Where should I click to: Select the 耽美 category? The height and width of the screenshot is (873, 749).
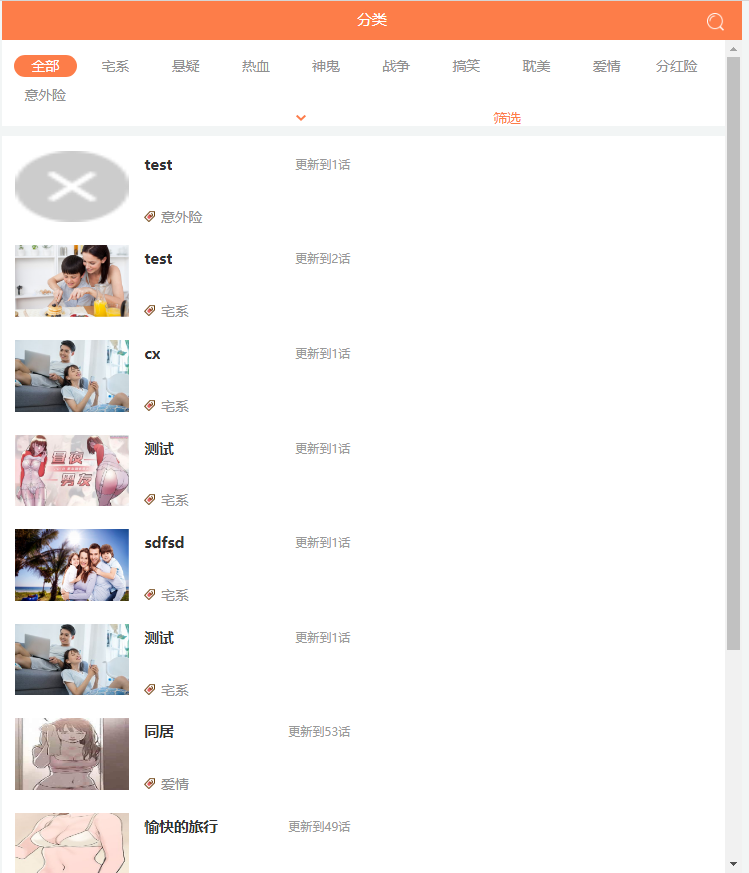[x=536, y=66]
